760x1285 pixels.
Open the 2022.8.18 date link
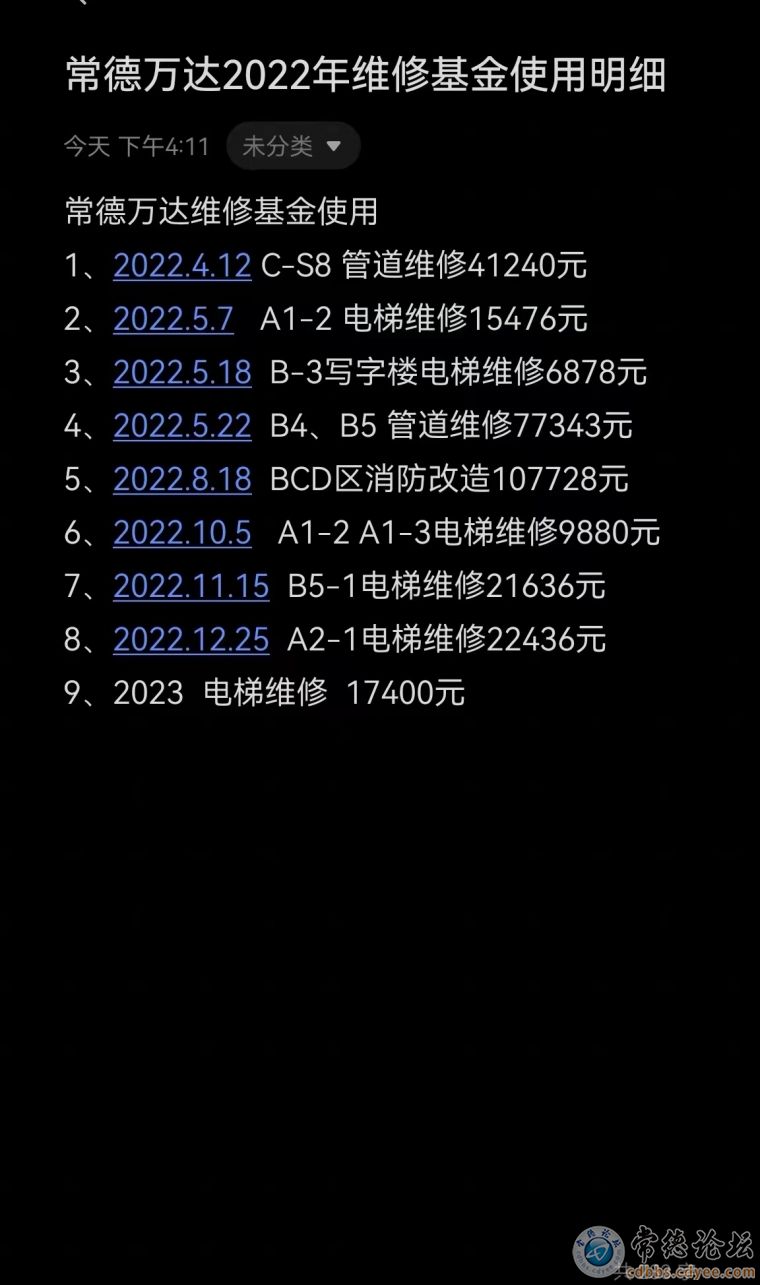[x=182, y=479]
